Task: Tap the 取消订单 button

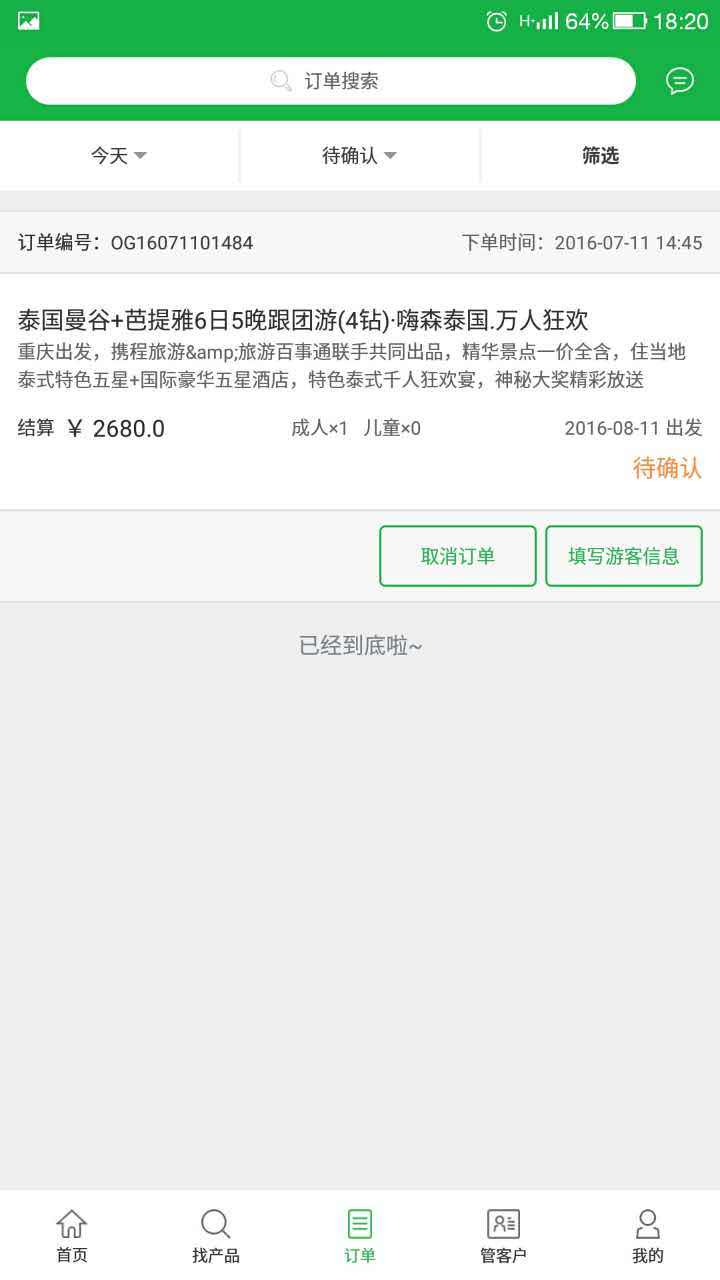Action: pyautogui.click(x=458, y=556)
